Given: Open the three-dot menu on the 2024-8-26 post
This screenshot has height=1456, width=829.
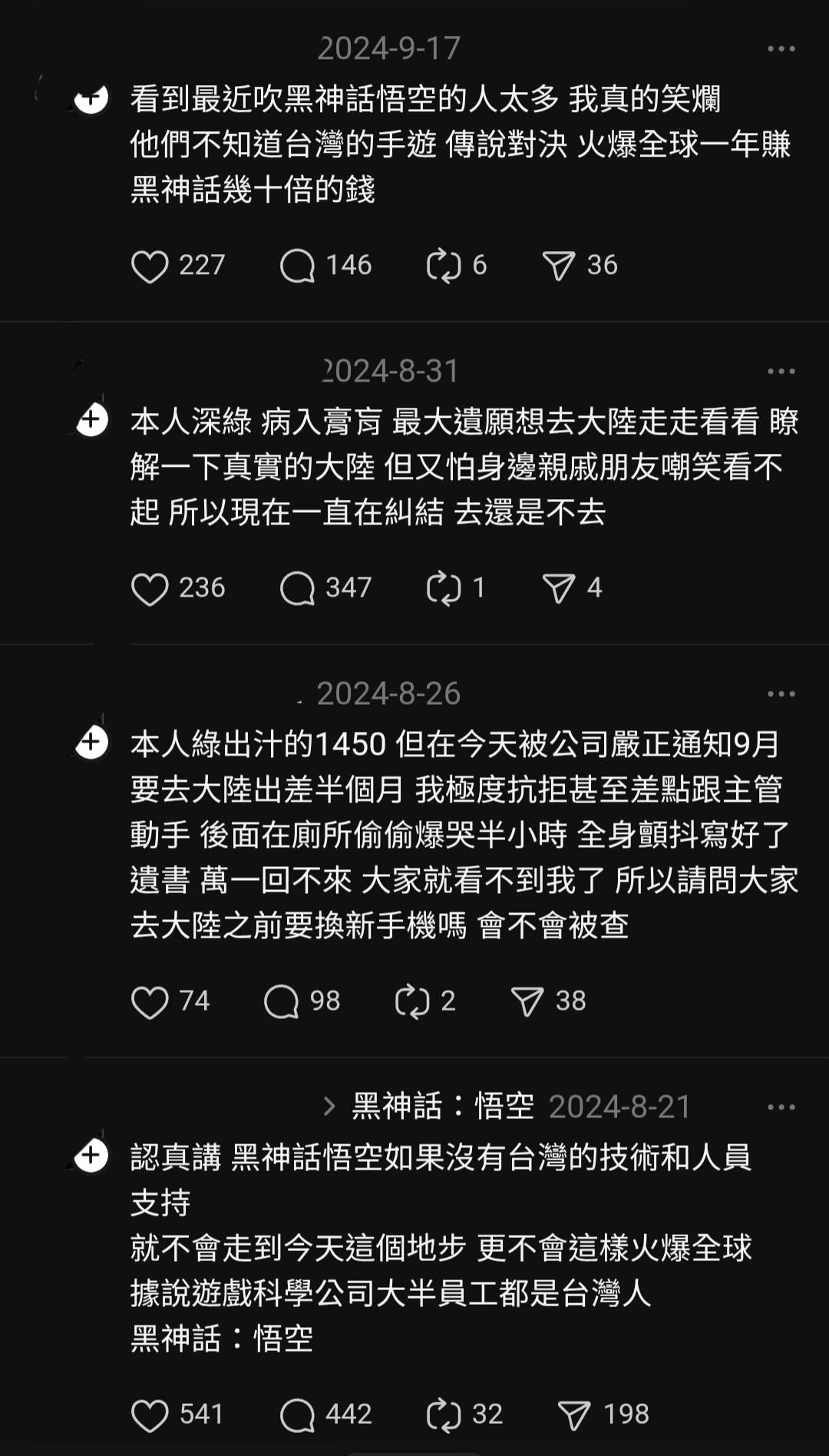Looking at the screenshot, I should (781, 694).
